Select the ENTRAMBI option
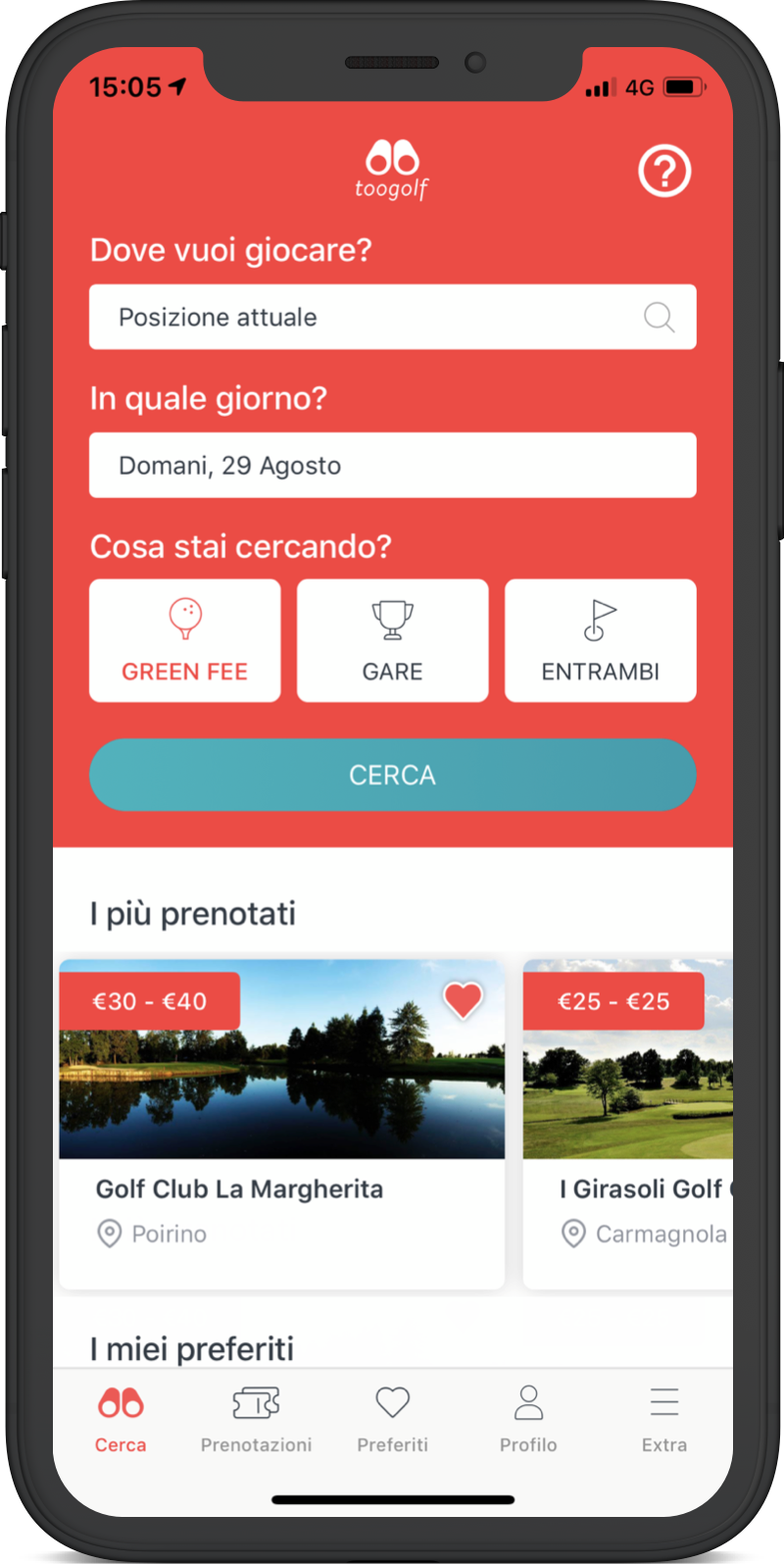The image size is (784, 1564). pos(601,640)
